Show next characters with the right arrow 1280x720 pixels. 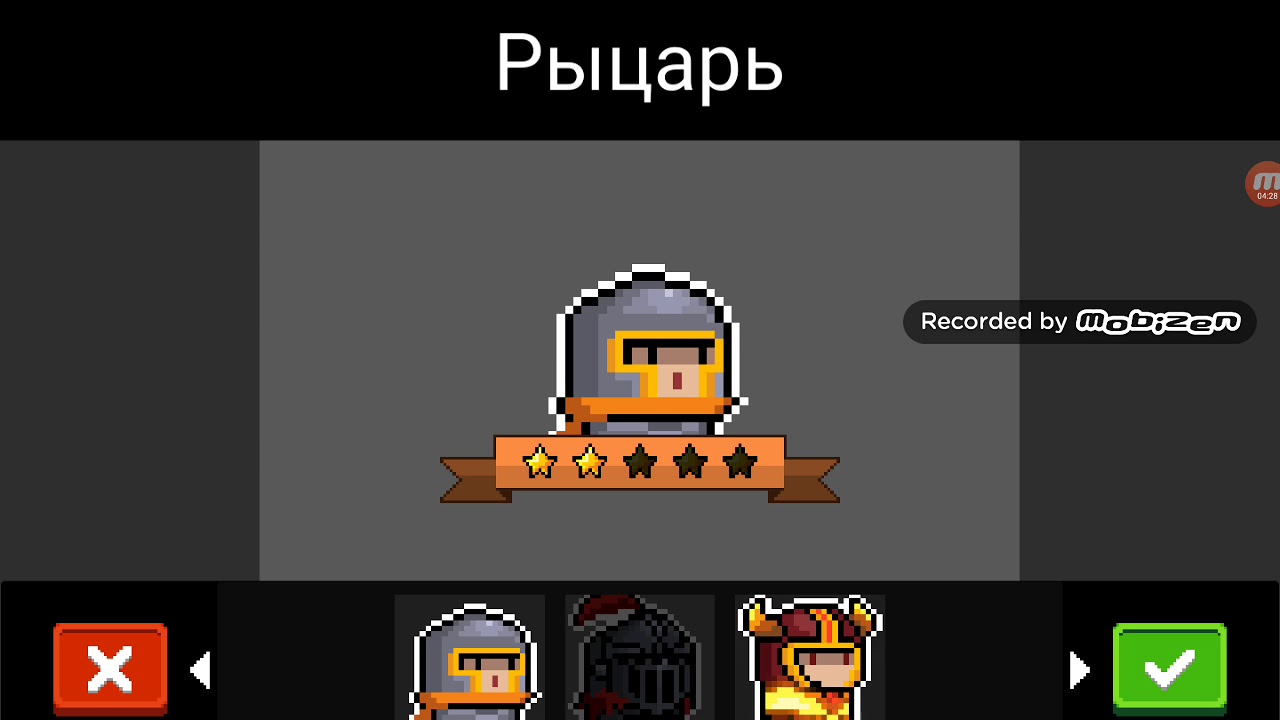click(x=1079, y=670)
